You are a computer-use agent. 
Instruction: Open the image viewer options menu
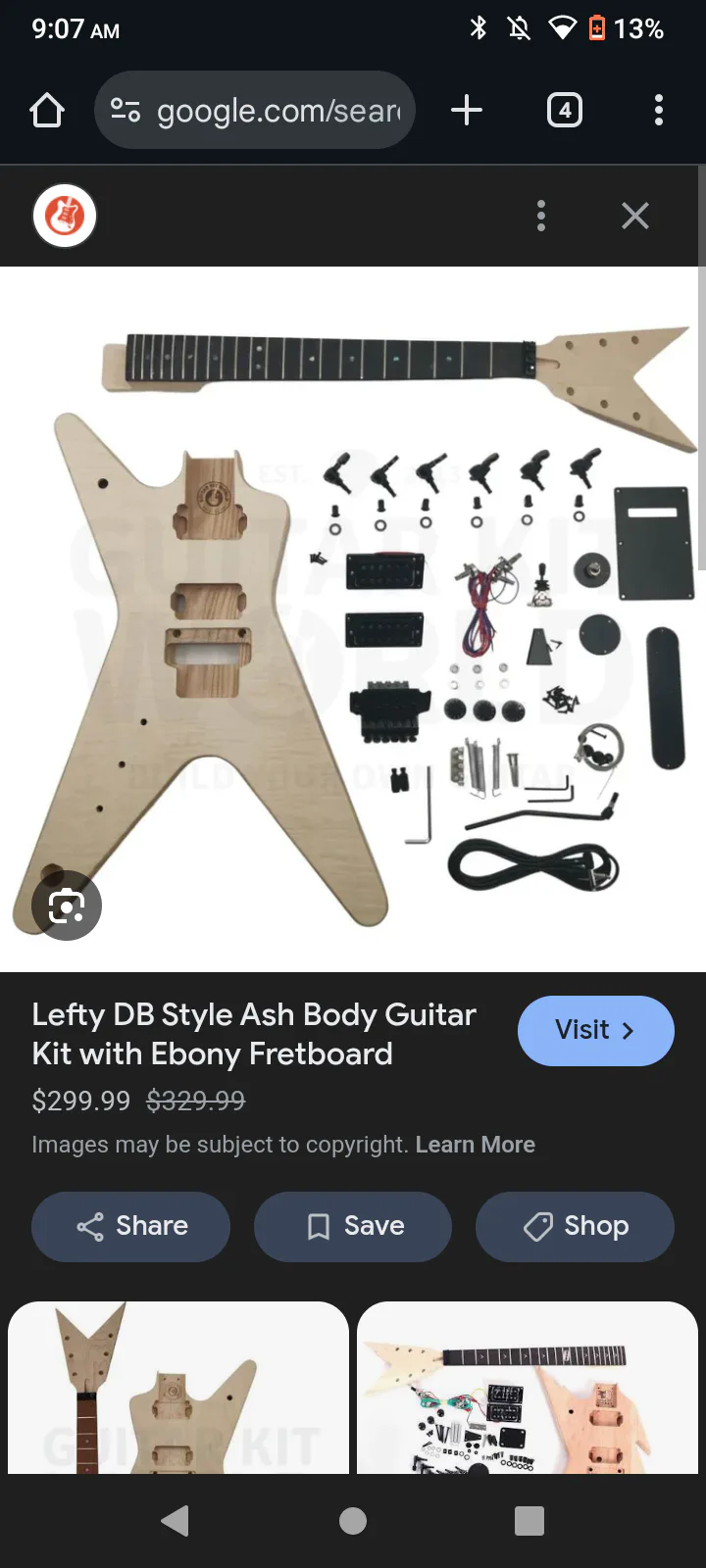click(x=541, y=216)
